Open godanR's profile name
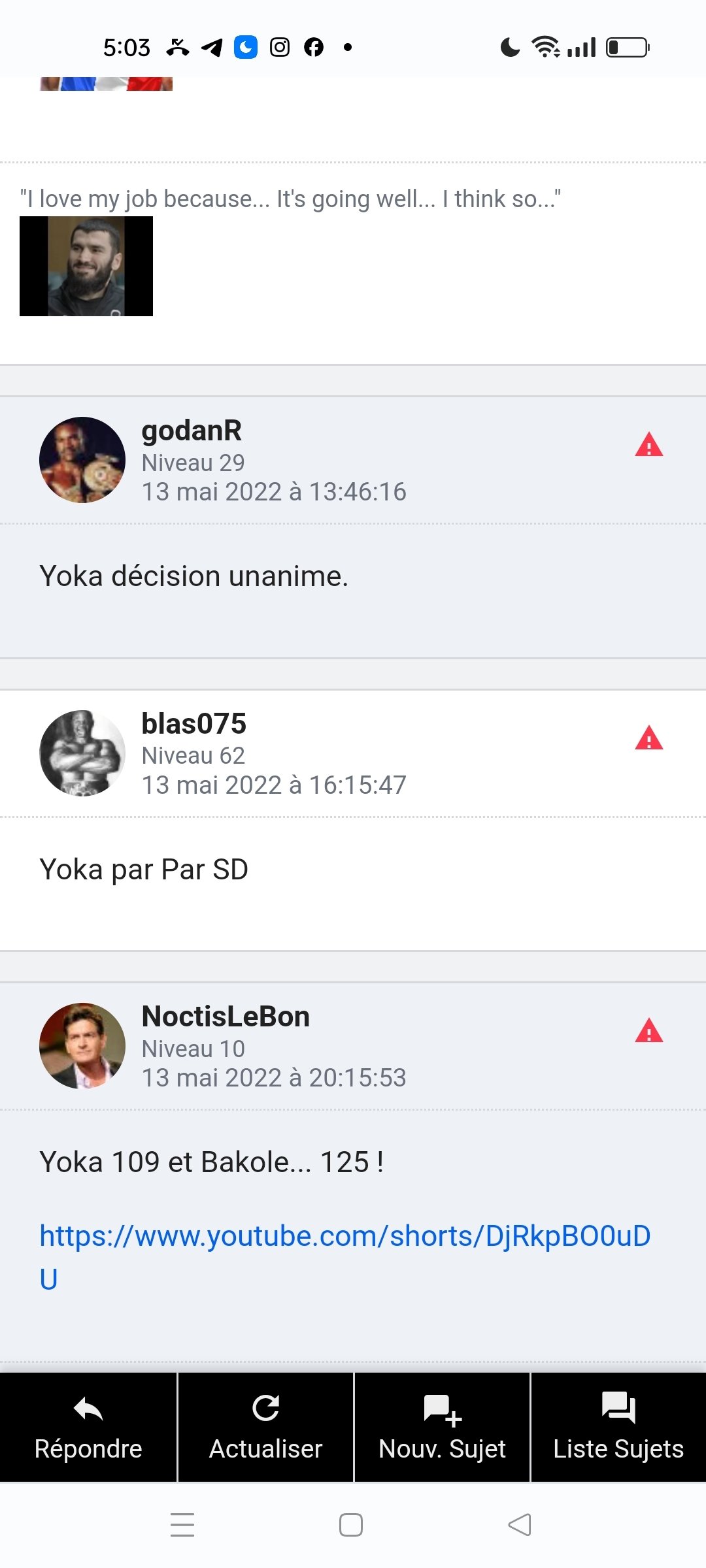 tap(192, 431)
